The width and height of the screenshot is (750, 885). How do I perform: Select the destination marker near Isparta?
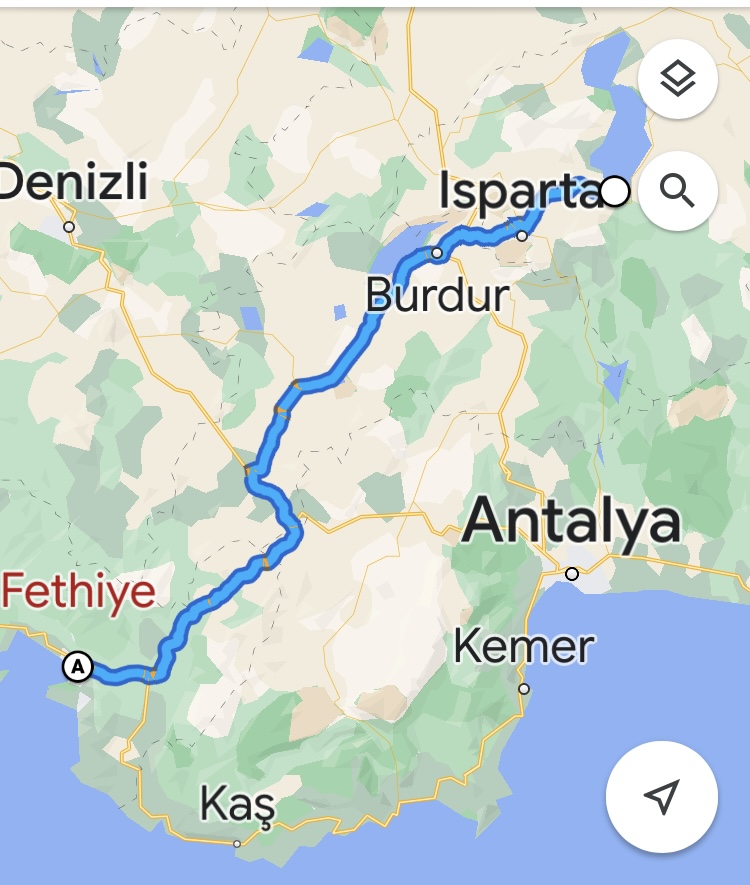[615, 190]
